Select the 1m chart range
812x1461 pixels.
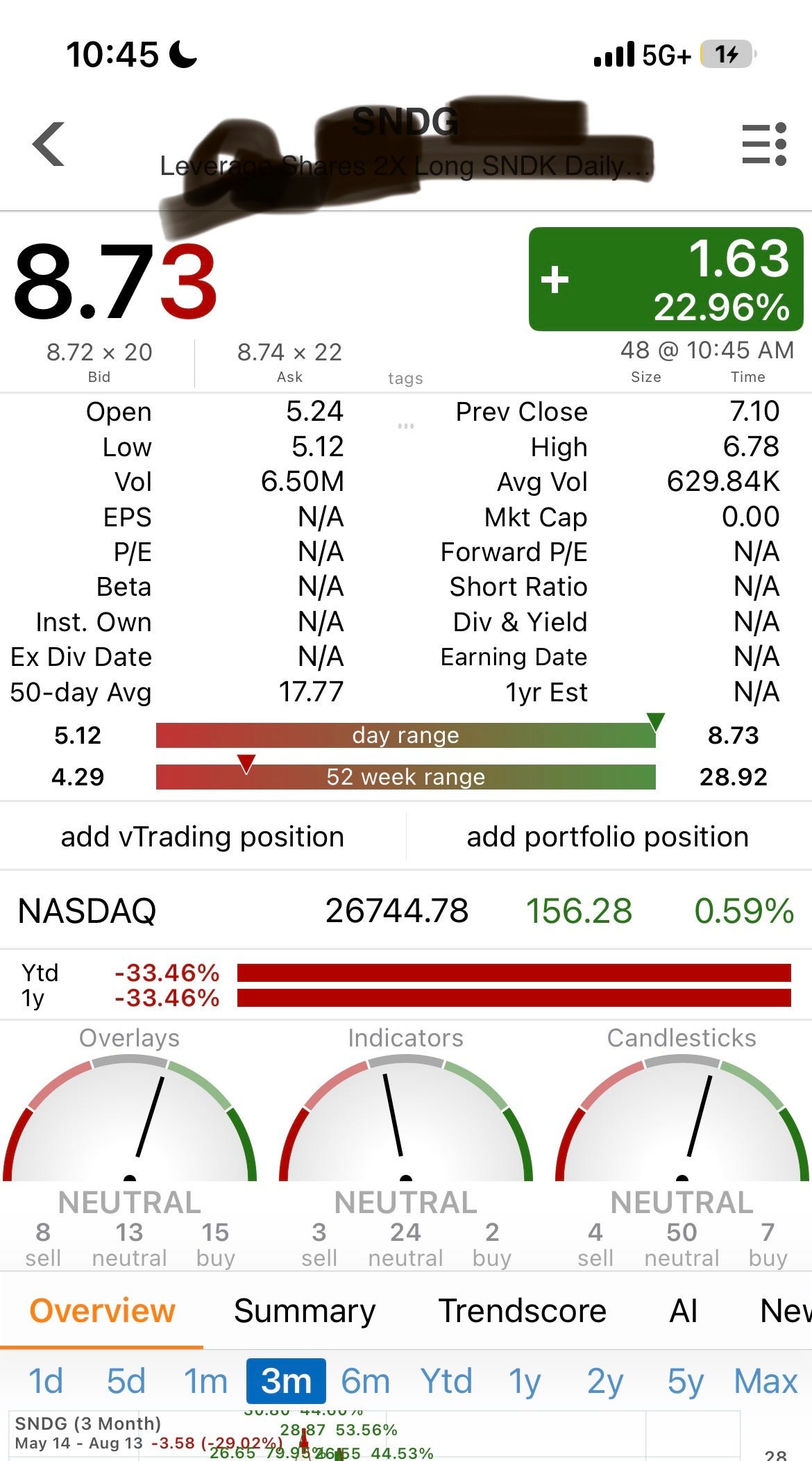[205, 1381]
